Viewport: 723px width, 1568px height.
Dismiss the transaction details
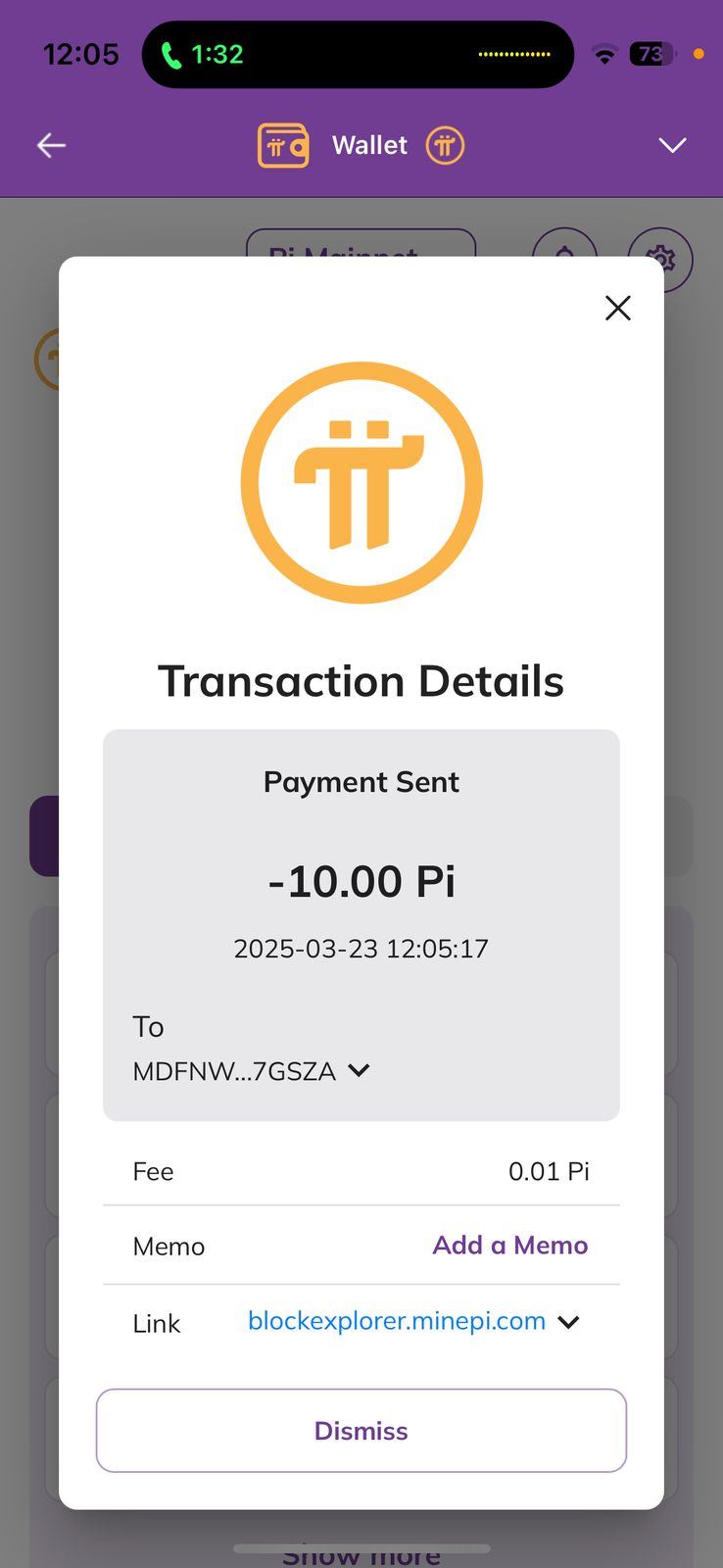click(x=361, y=1431)
